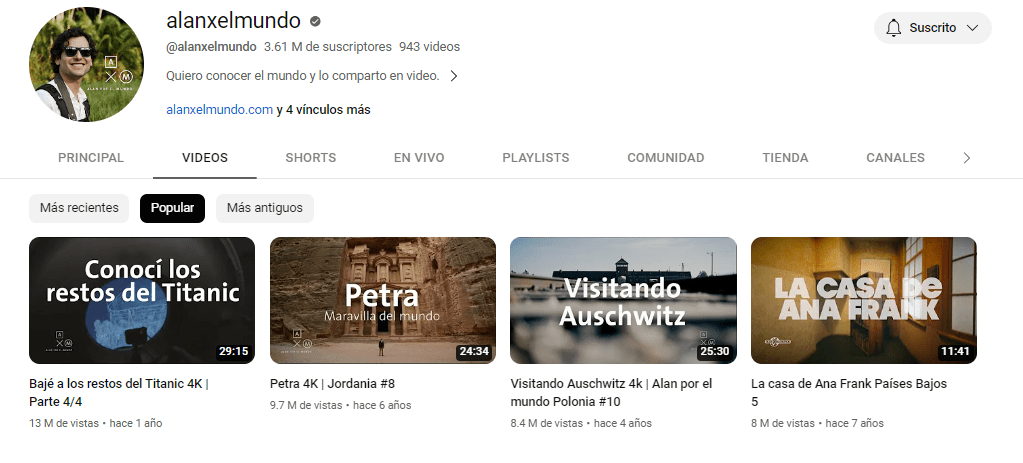Screen dimensions: 1023x463
Task: Switch to the Playlists tab
Action: point(535,158)
